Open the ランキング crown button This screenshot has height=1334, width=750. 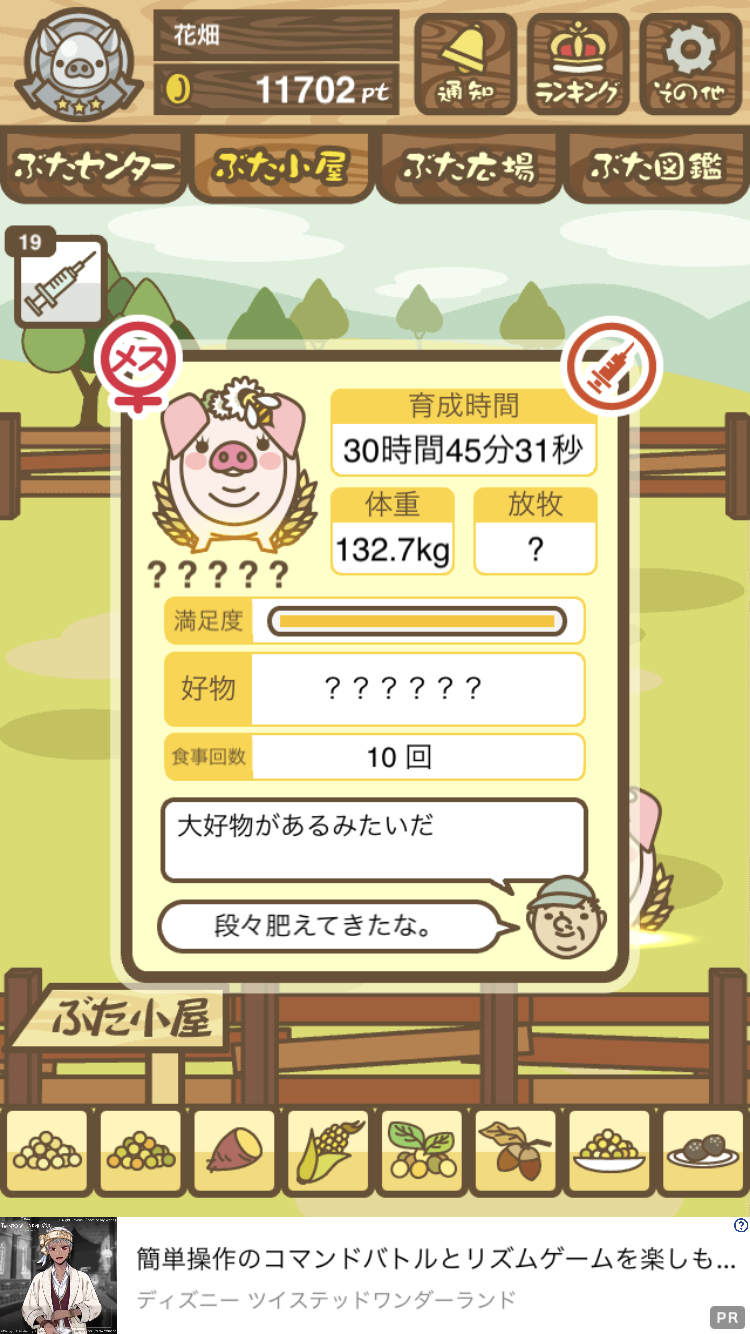pyautogui.click(x=578, y=64)
